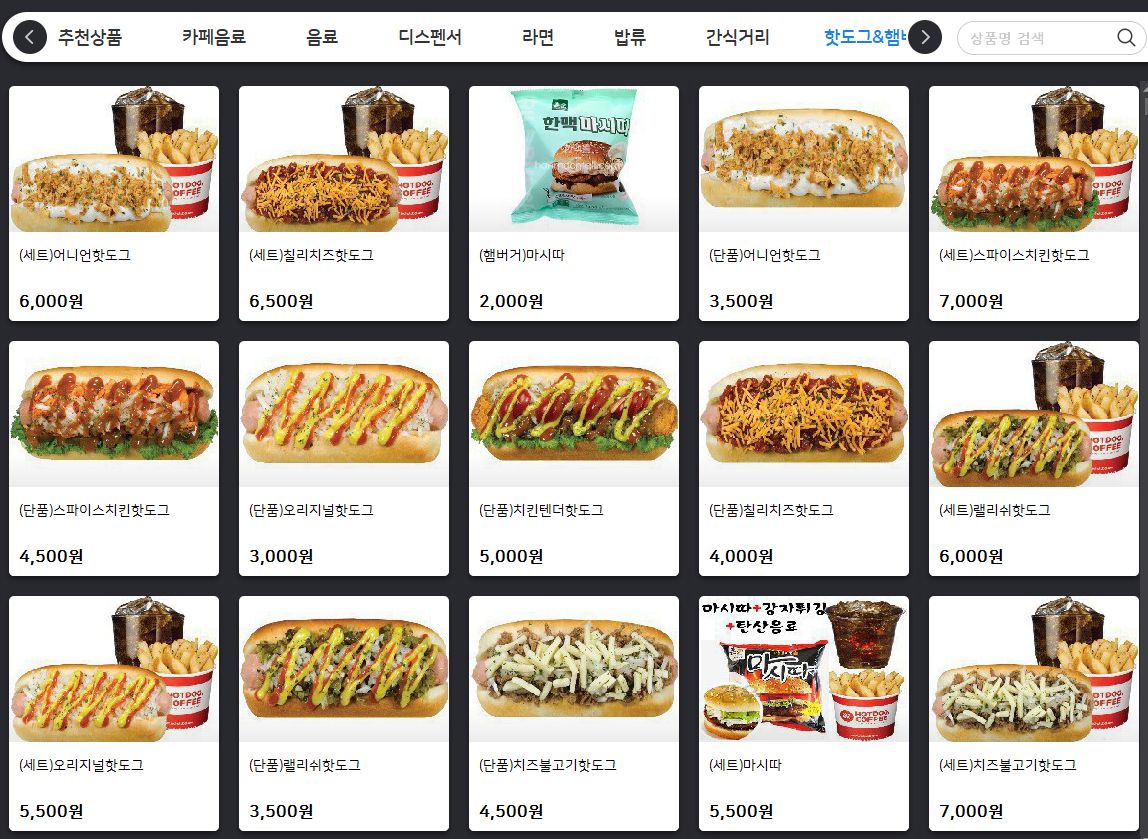Viewport: 1148px width, 839px height.
Task: Switch to the 밥류 category tab
Action: point(630,38)
